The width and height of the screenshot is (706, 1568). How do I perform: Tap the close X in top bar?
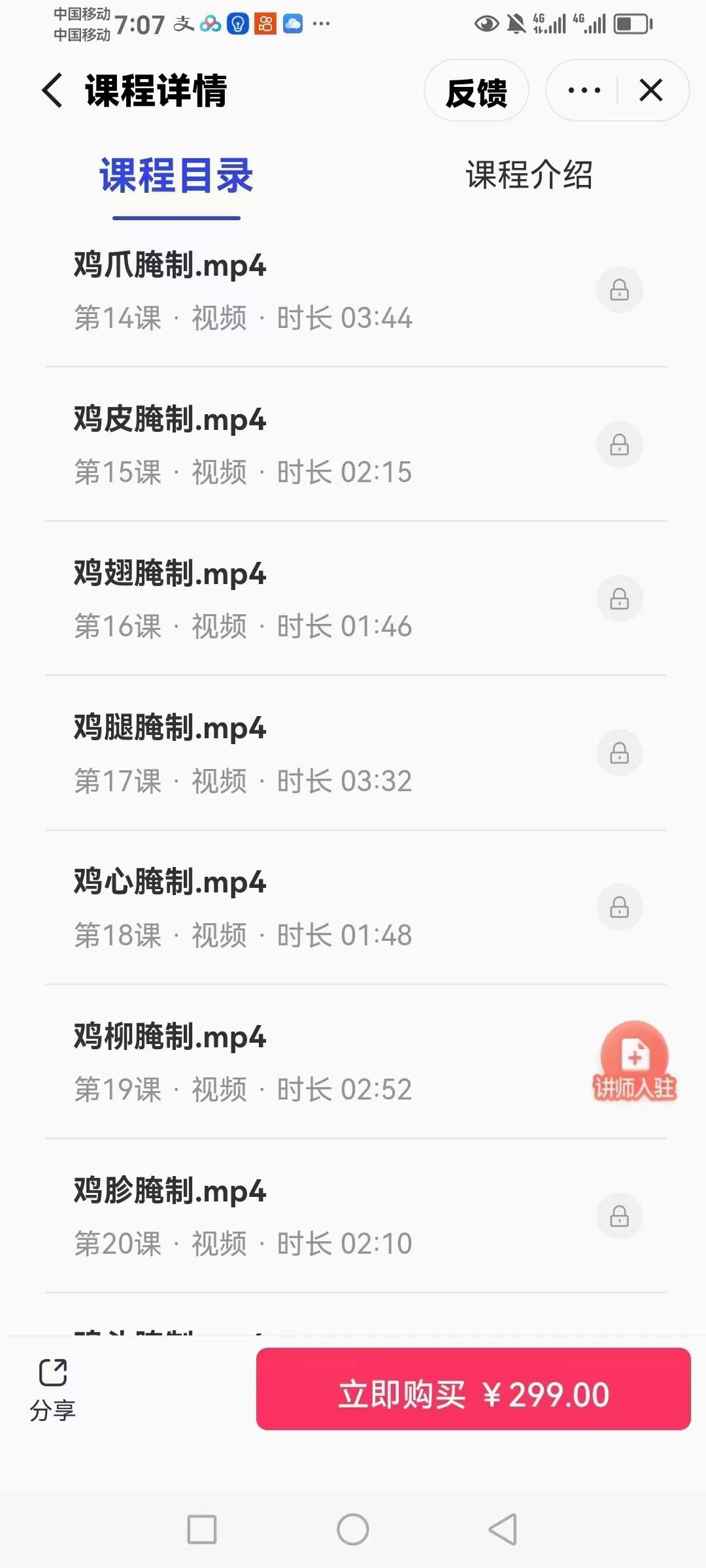[x=650, y=91]
